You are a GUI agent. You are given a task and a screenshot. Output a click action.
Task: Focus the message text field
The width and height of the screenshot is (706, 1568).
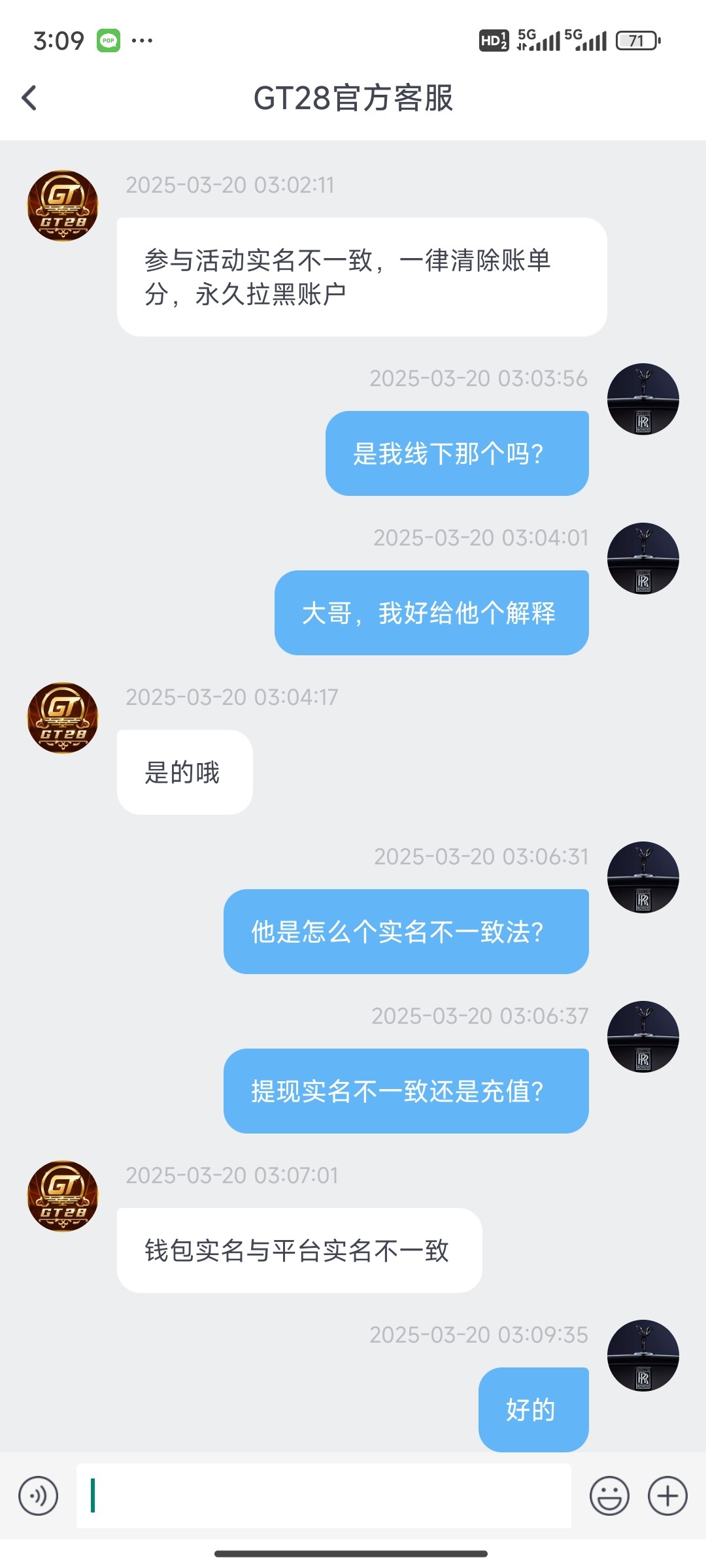[324, 1495]
